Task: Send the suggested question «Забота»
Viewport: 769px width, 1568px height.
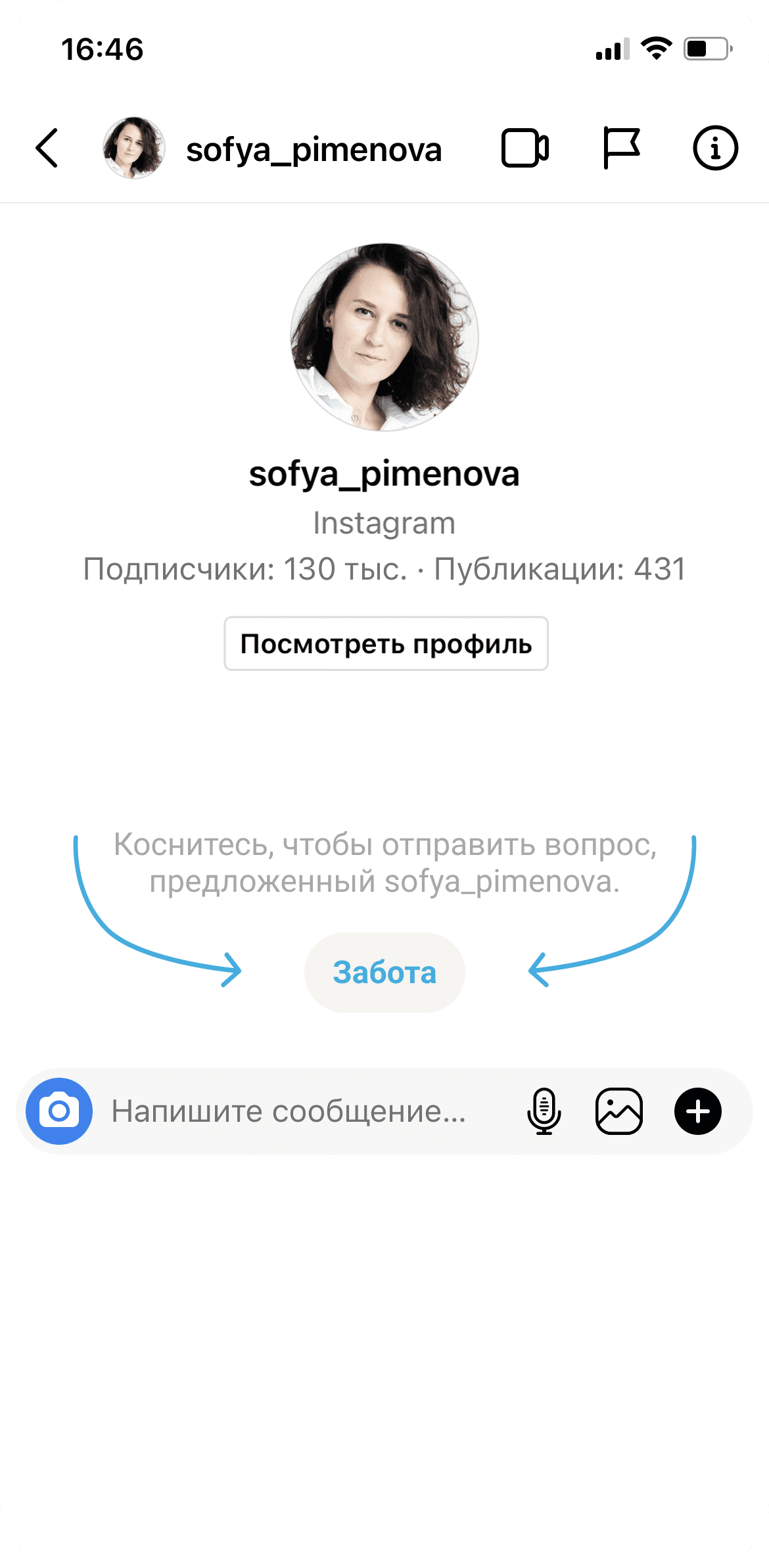Action: coord(384,973)
